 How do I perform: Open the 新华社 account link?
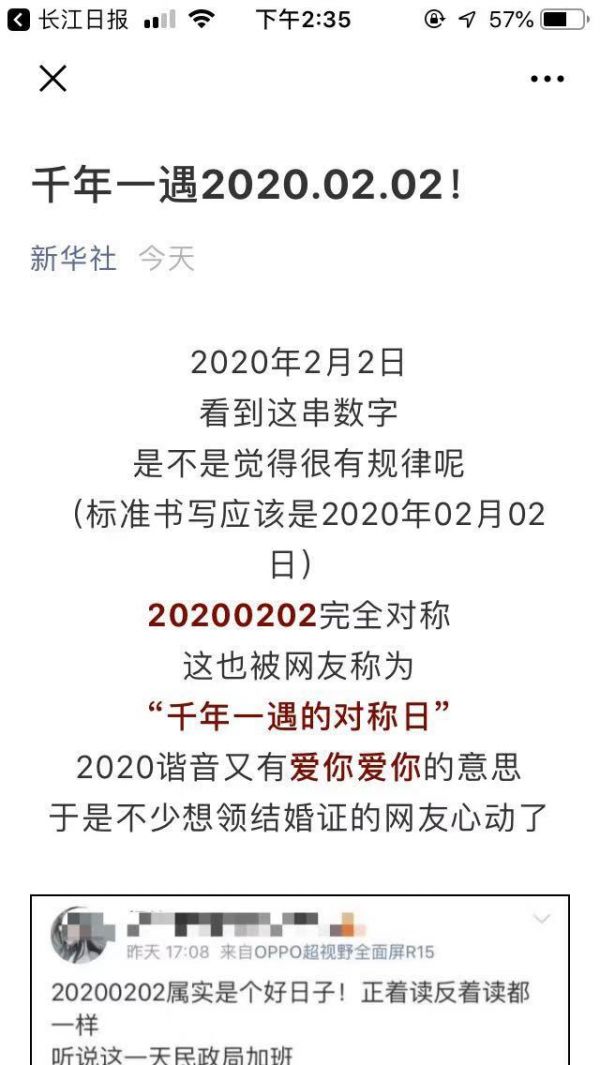[73, 259]
